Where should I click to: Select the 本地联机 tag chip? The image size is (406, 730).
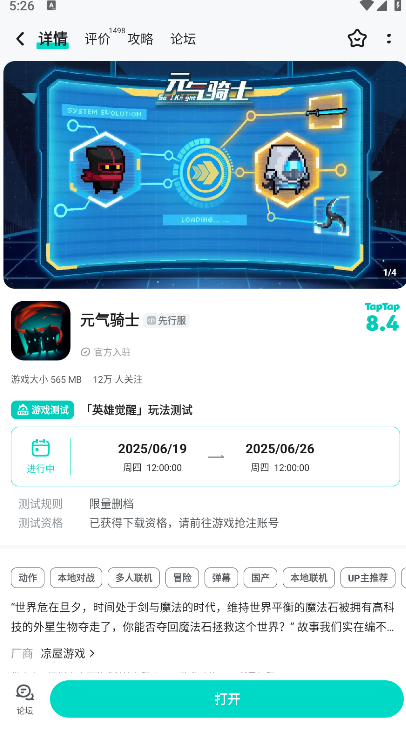click(x=309, y=578)
